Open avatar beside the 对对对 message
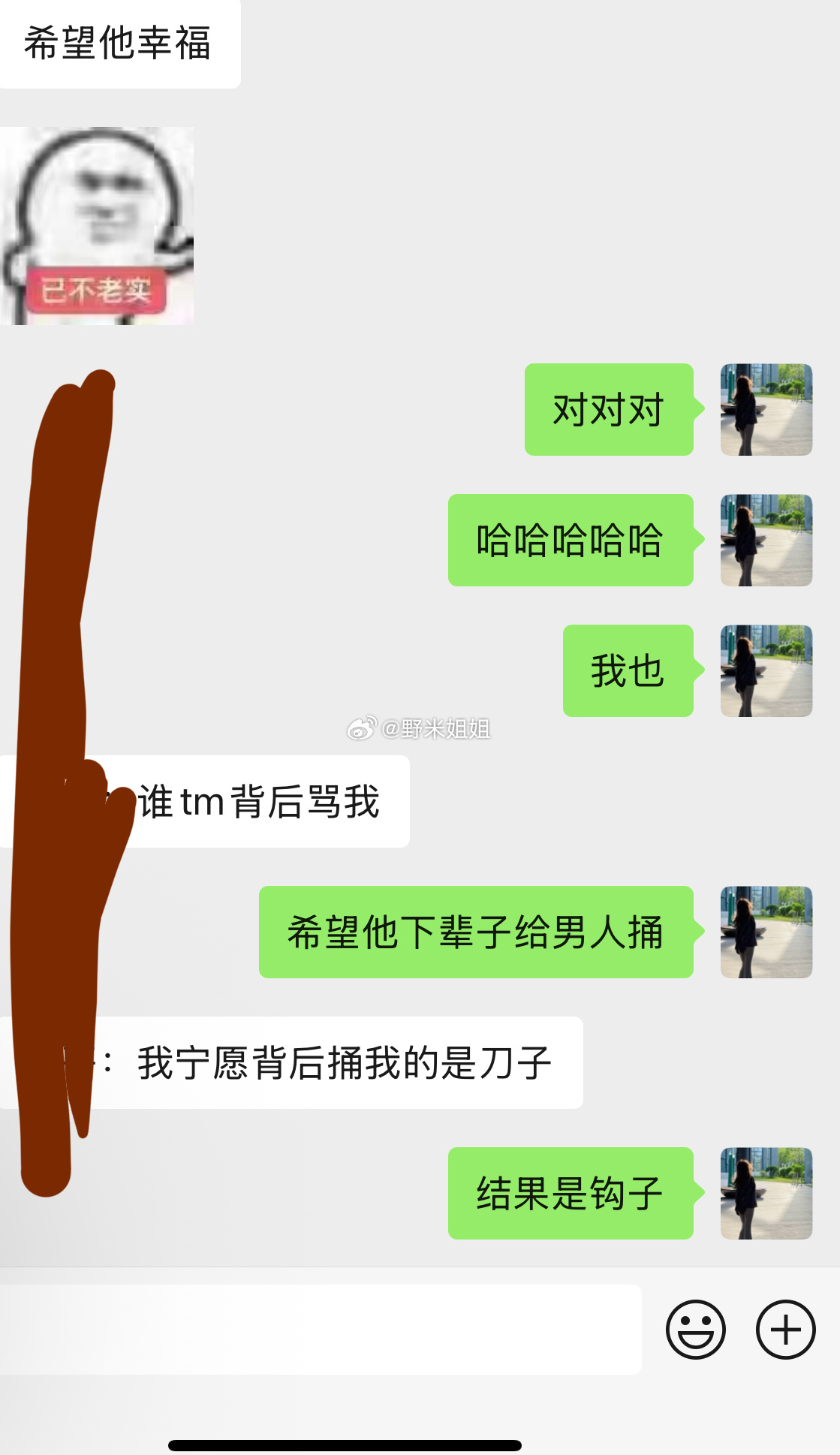Viewport: 840px width, 1455px height. [x=766, y=410]
